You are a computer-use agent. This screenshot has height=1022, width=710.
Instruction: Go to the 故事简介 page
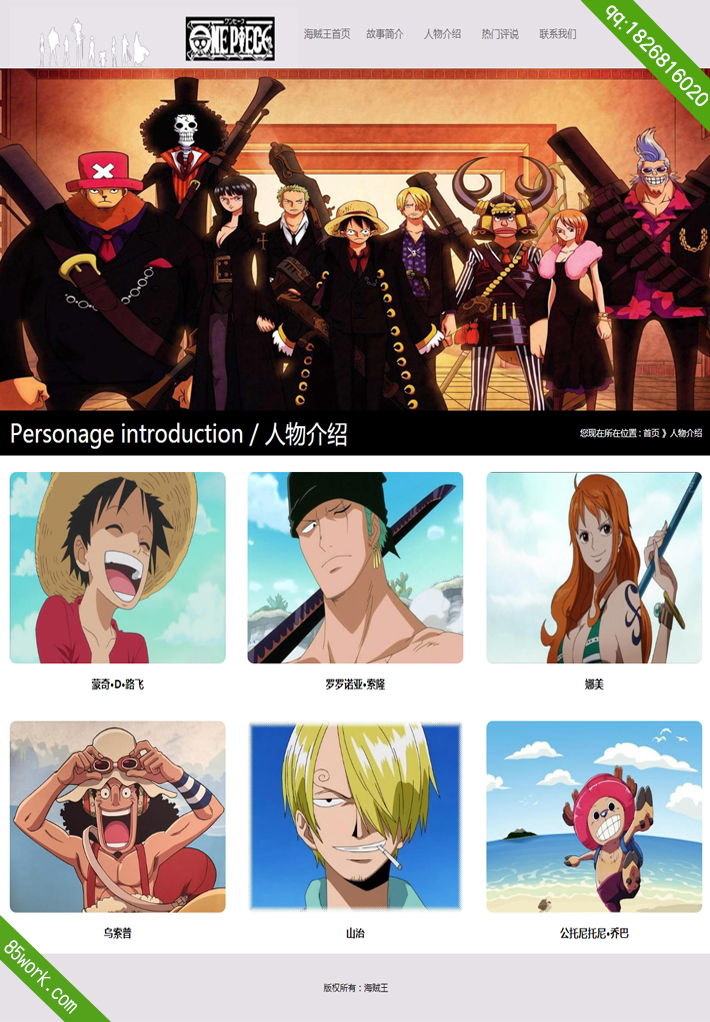pos(385,34)
